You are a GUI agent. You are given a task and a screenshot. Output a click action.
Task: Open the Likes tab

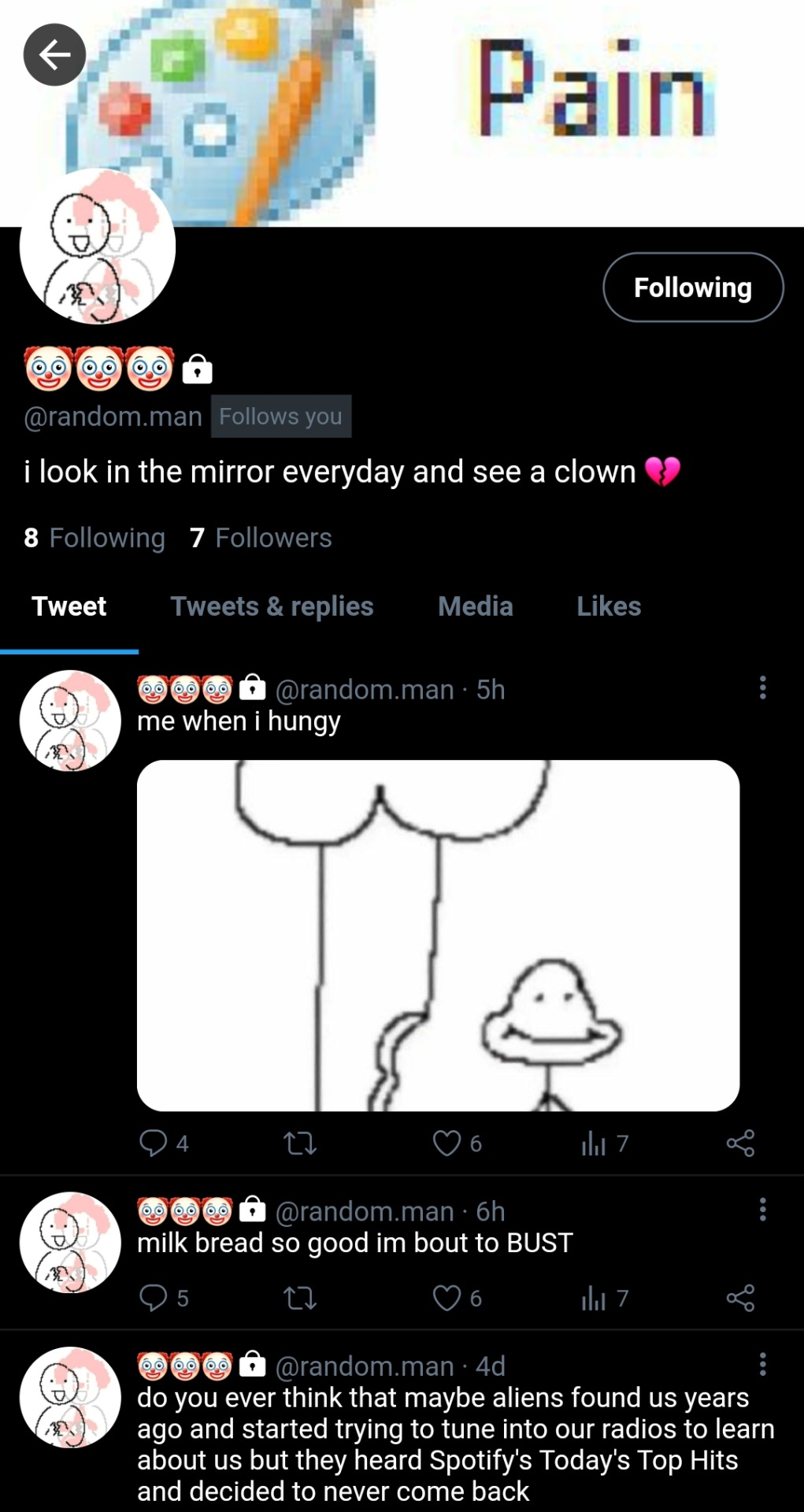pyautogui.click(x=608, y=606)
